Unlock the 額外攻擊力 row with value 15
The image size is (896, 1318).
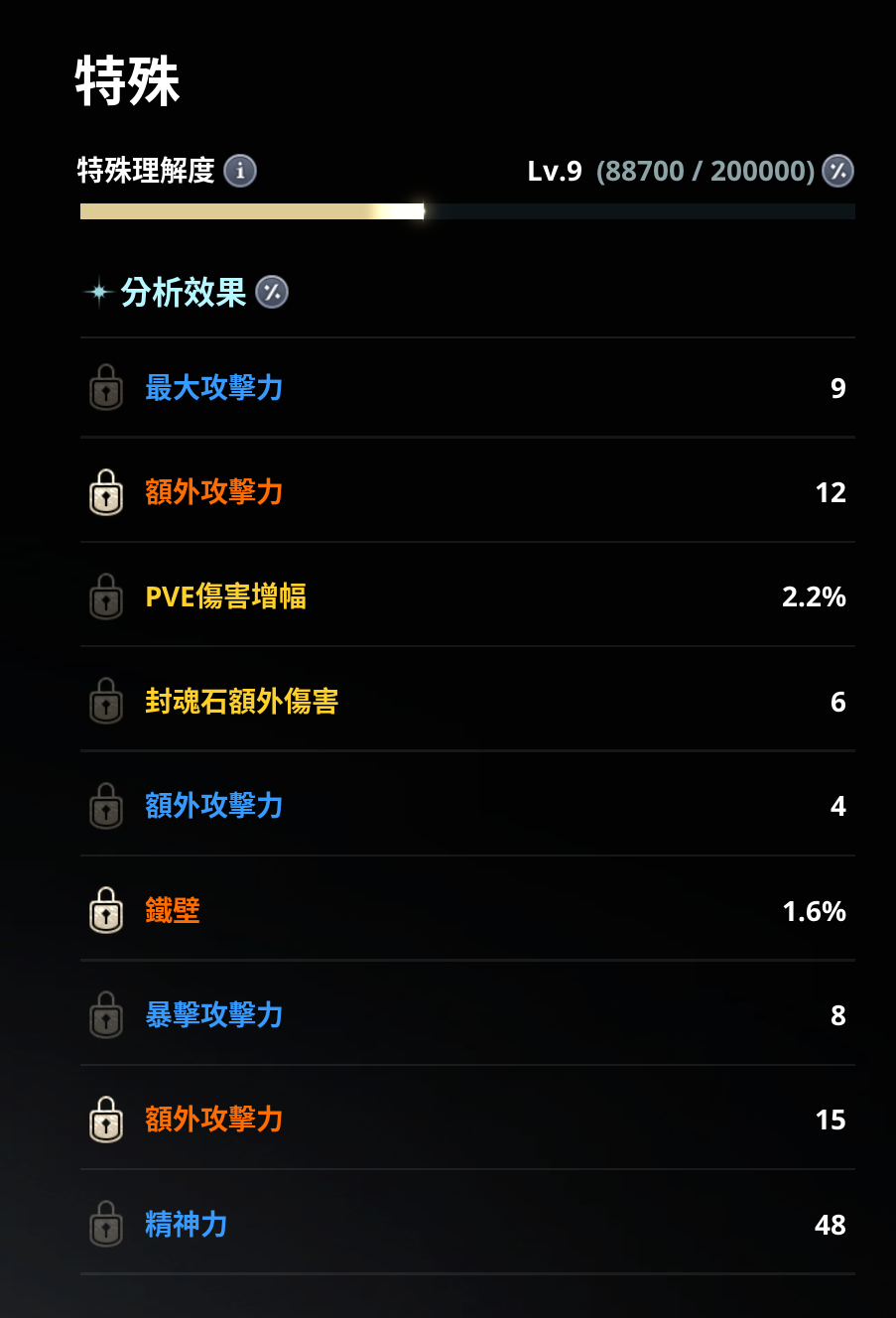click(106, 1120)
